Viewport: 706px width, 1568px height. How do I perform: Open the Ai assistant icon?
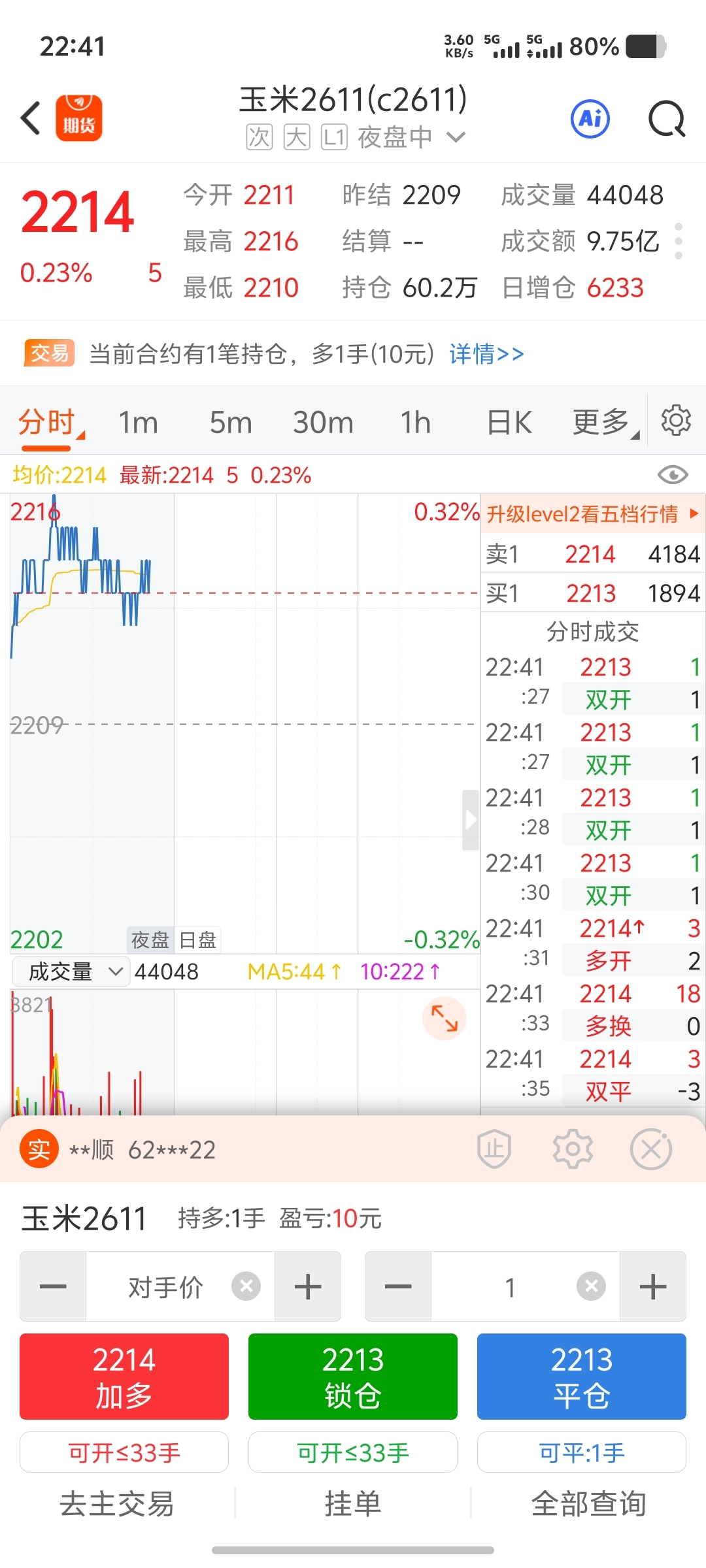590,119
